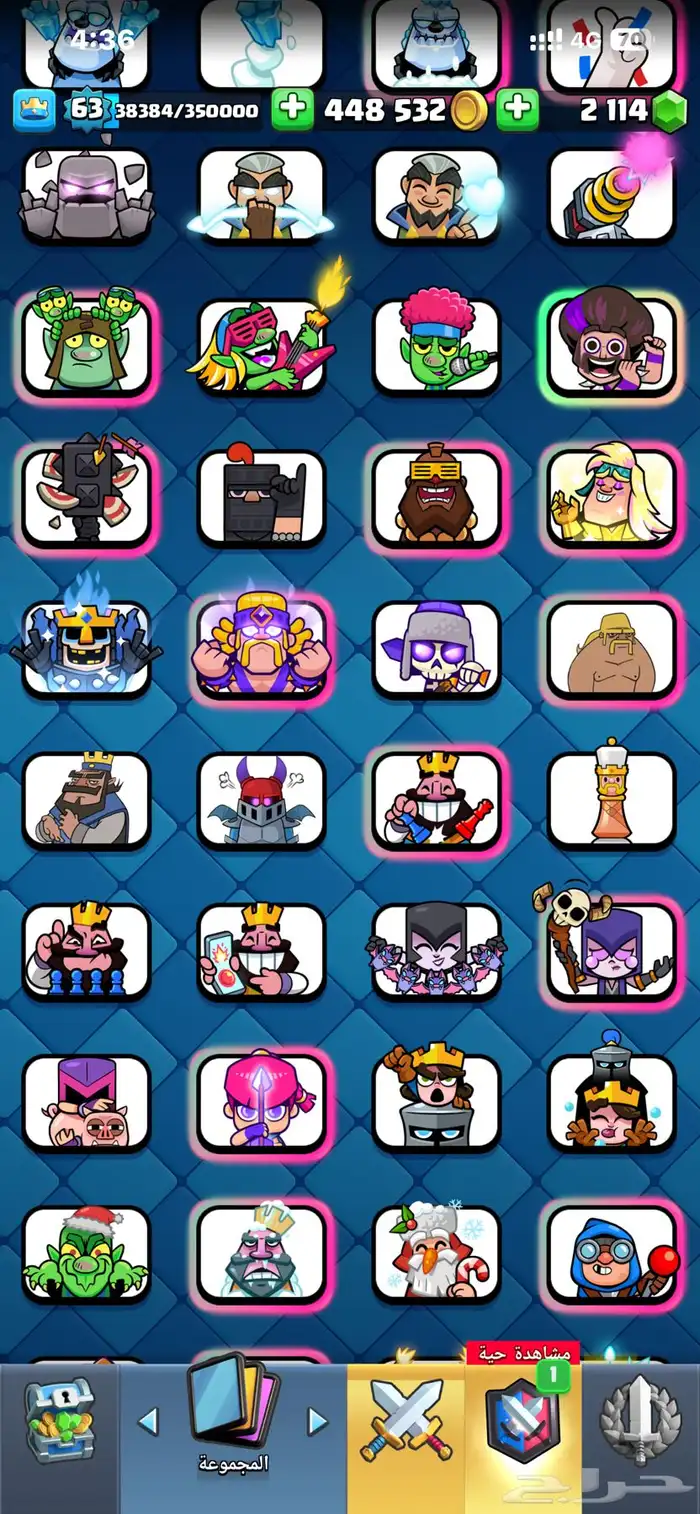Select the blonde golden-glove emote

[x=612, y=497]
